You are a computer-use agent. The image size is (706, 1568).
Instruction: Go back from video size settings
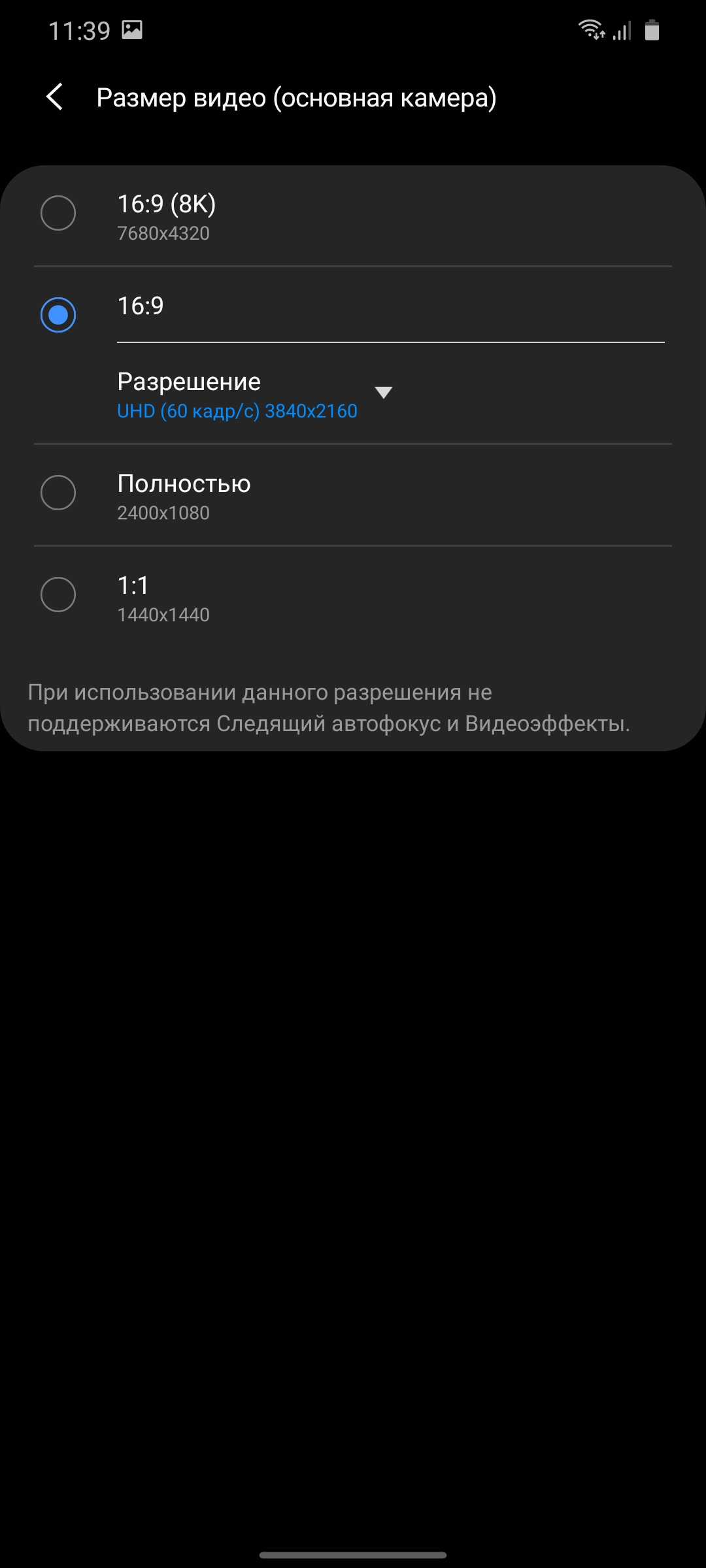pyautogui.click(x=55, y=97)
